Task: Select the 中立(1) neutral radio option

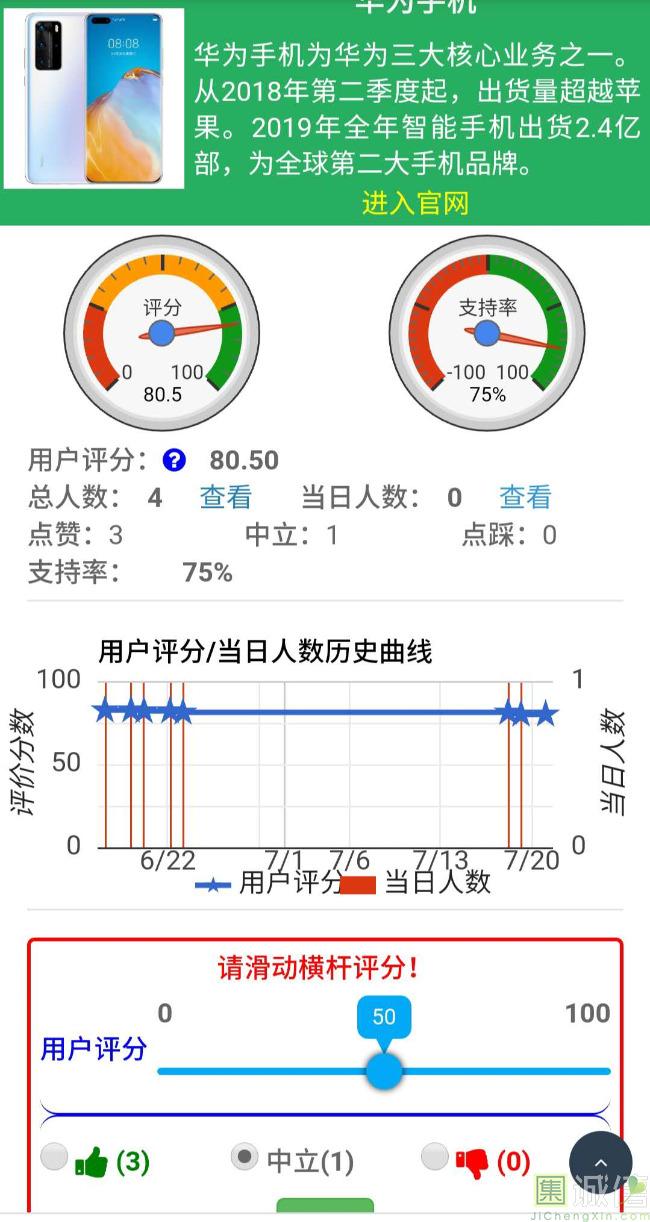Action: click(x=244, y=1158)
